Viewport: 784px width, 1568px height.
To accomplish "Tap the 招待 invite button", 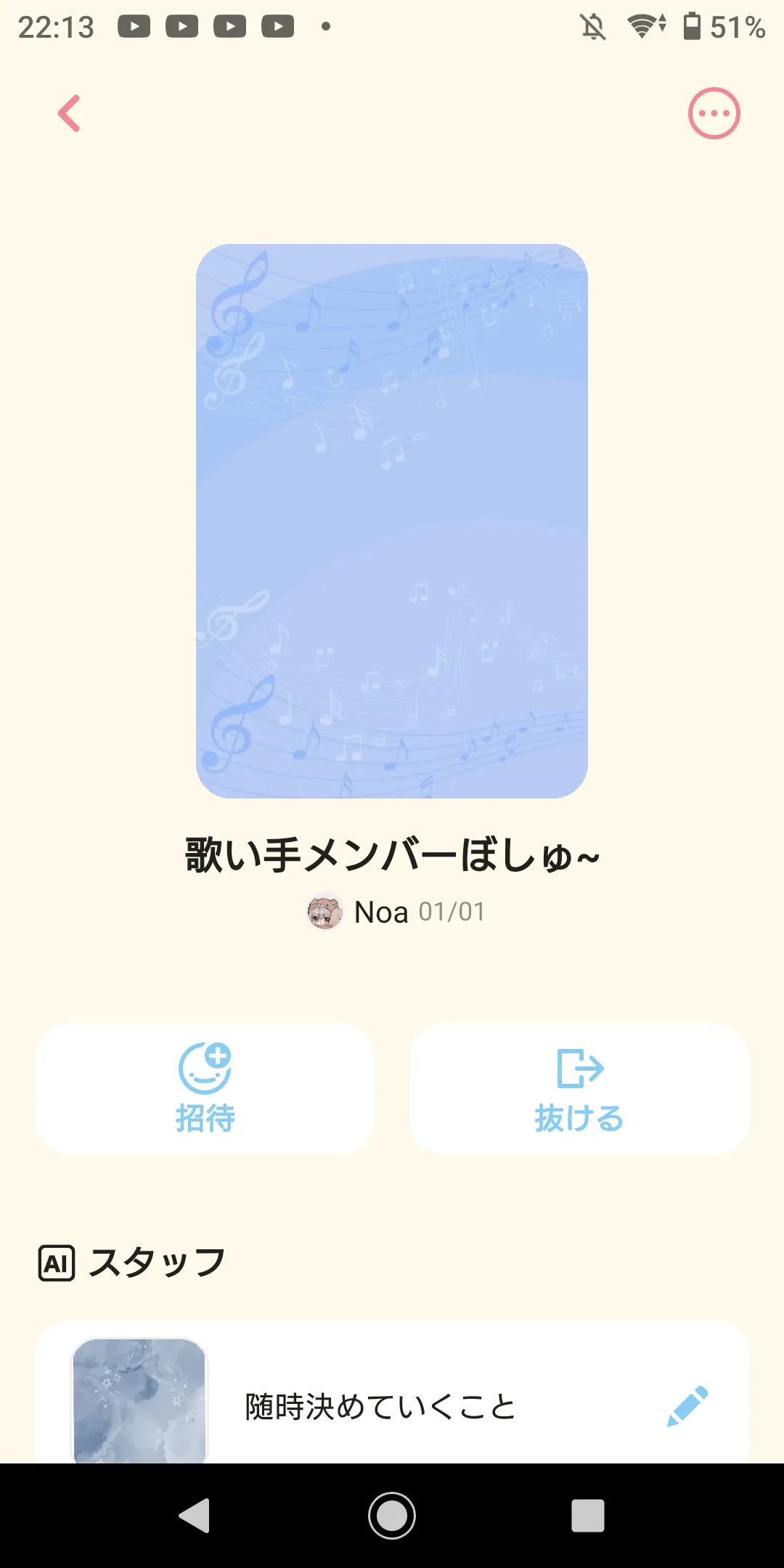I will pyautogui.click(x=205, y=1088).
